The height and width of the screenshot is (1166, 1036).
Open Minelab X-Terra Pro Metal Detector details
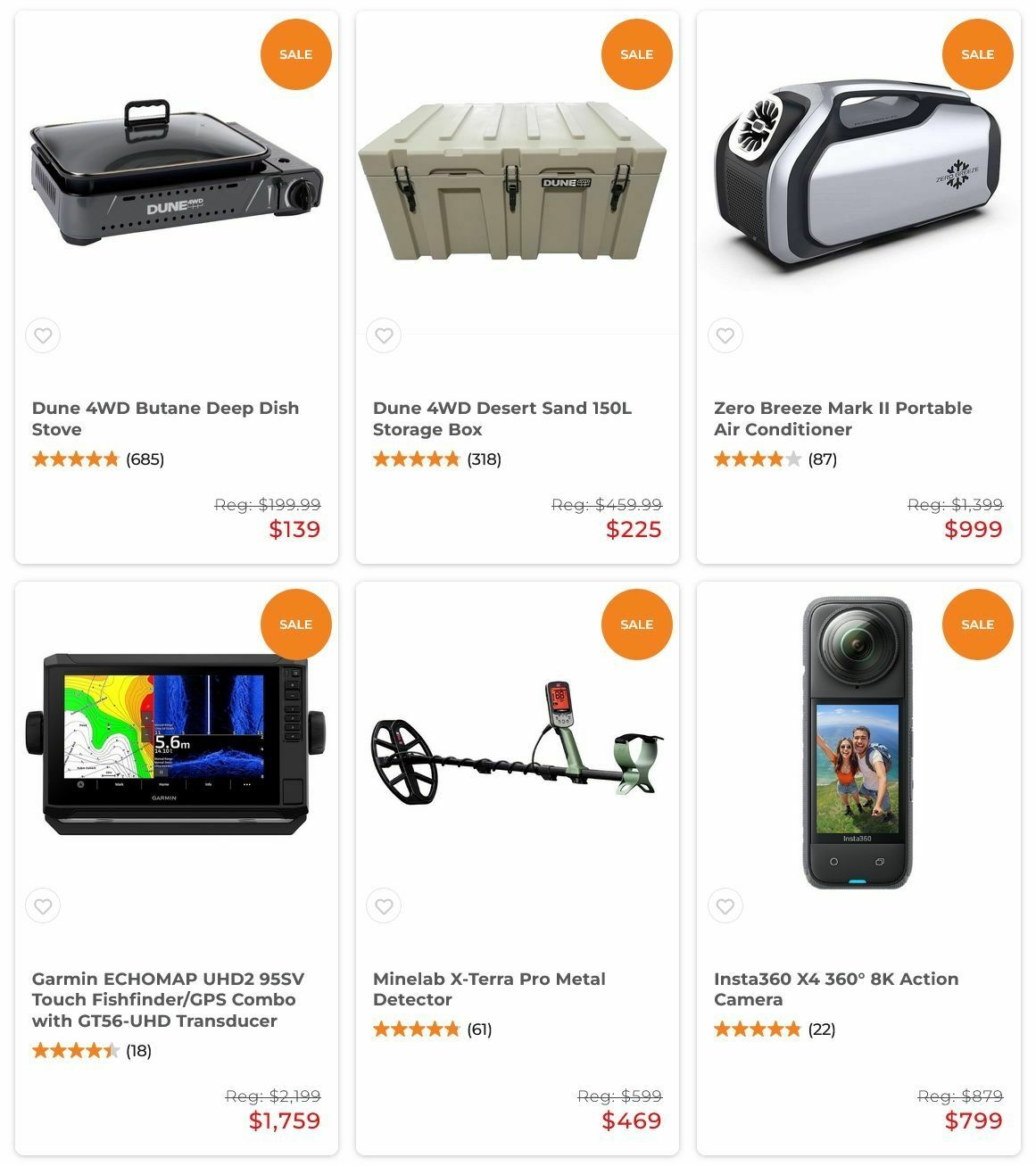point(488,988)
